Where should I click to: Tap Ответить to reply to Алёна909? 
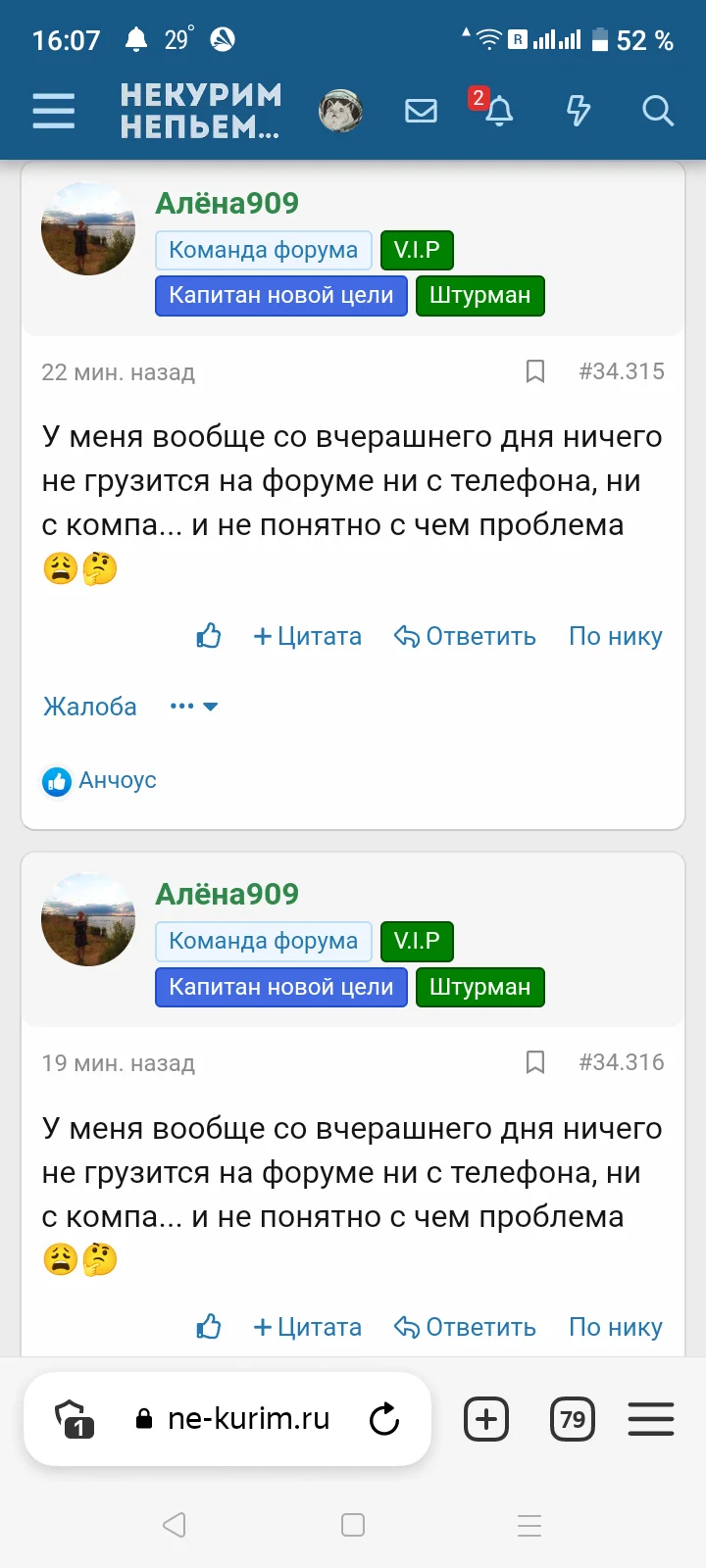[465, 635]
